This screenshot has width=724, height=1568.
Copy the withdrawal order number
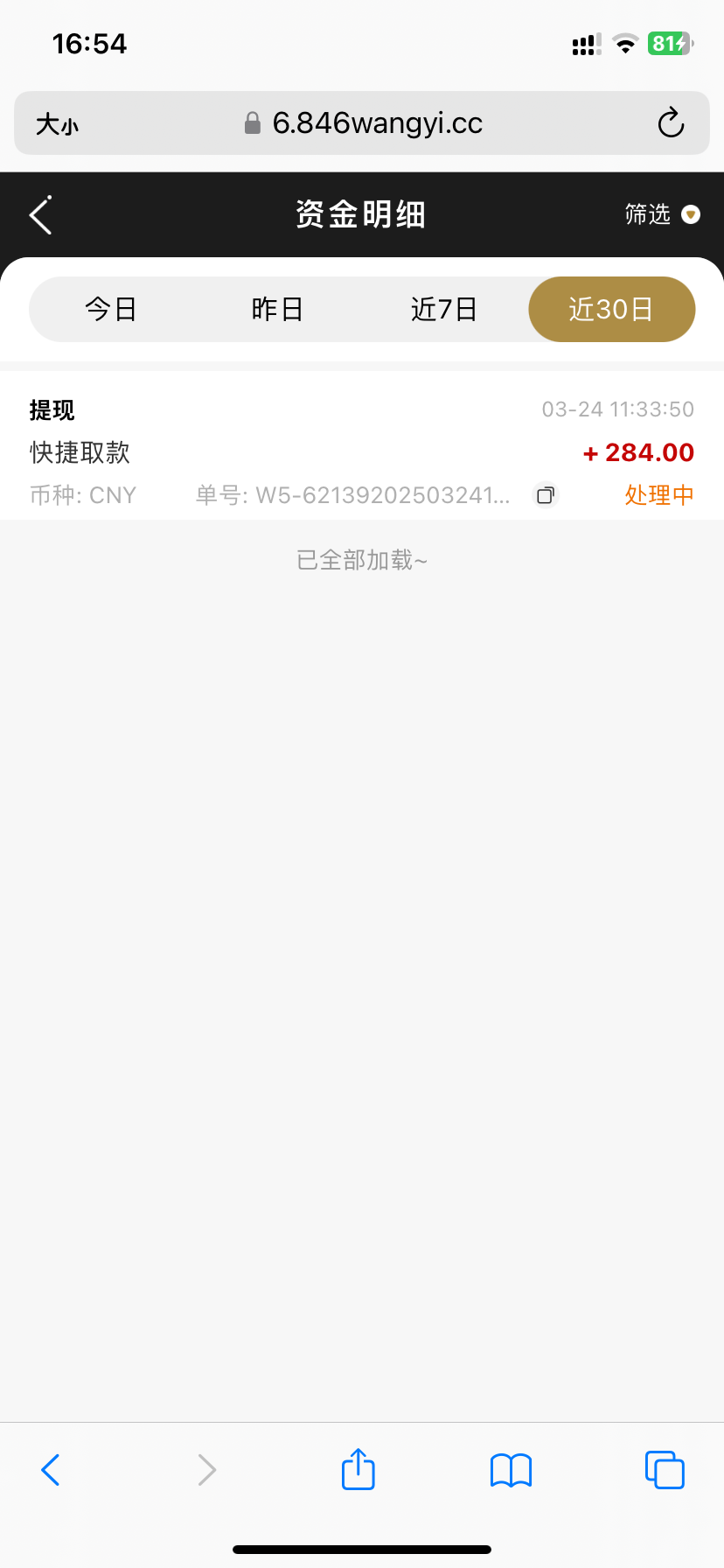pyautogui.click(x=546, y=496)
